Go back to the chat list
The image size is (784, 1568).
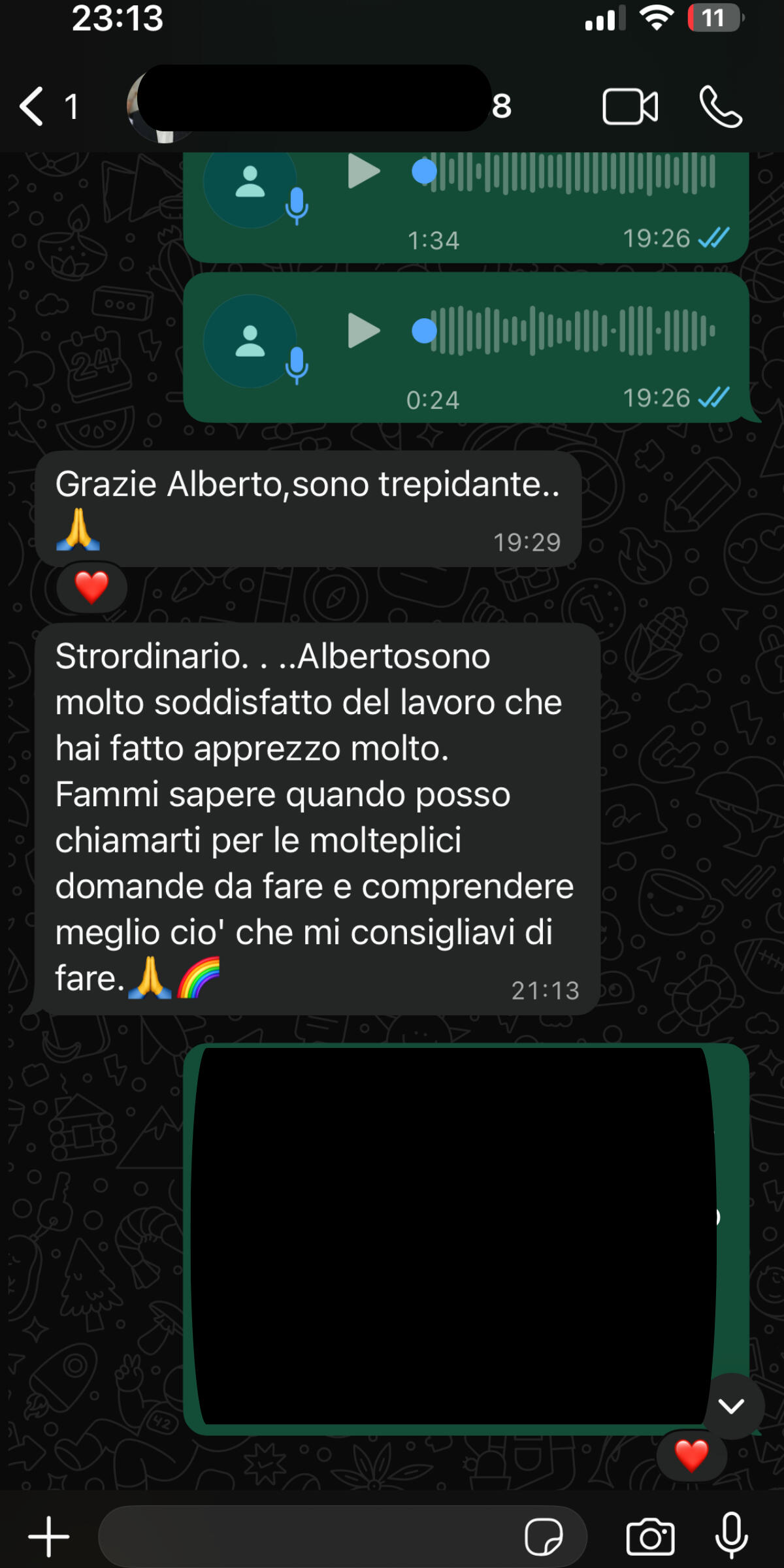coord(33,106)
